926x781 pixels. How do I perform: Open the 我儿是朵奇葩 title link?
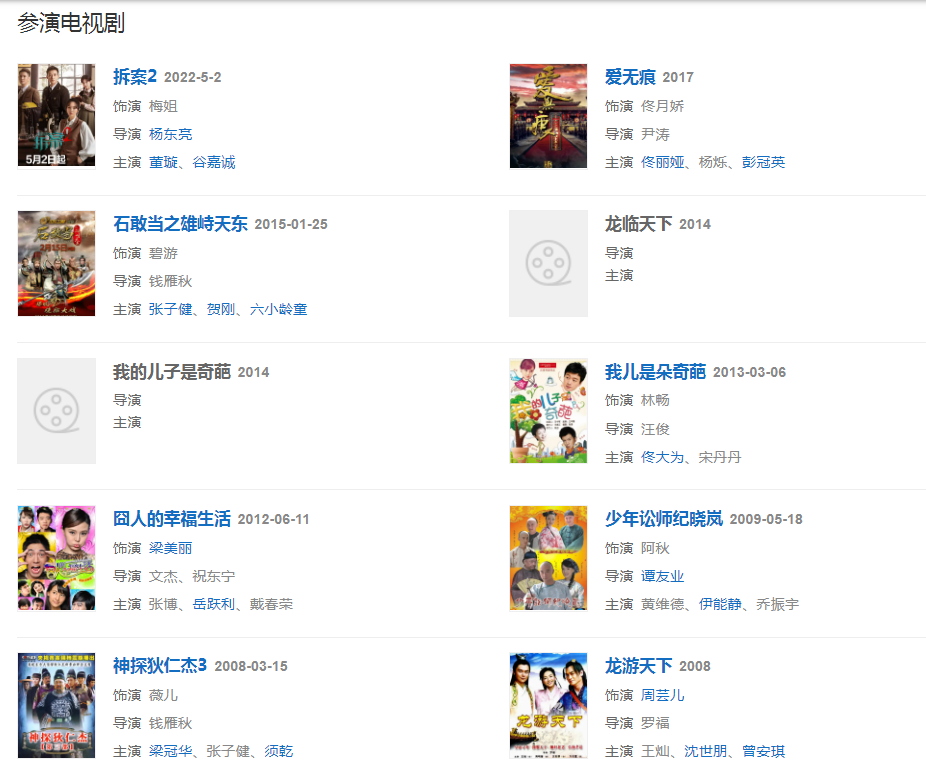click(655, 372)
